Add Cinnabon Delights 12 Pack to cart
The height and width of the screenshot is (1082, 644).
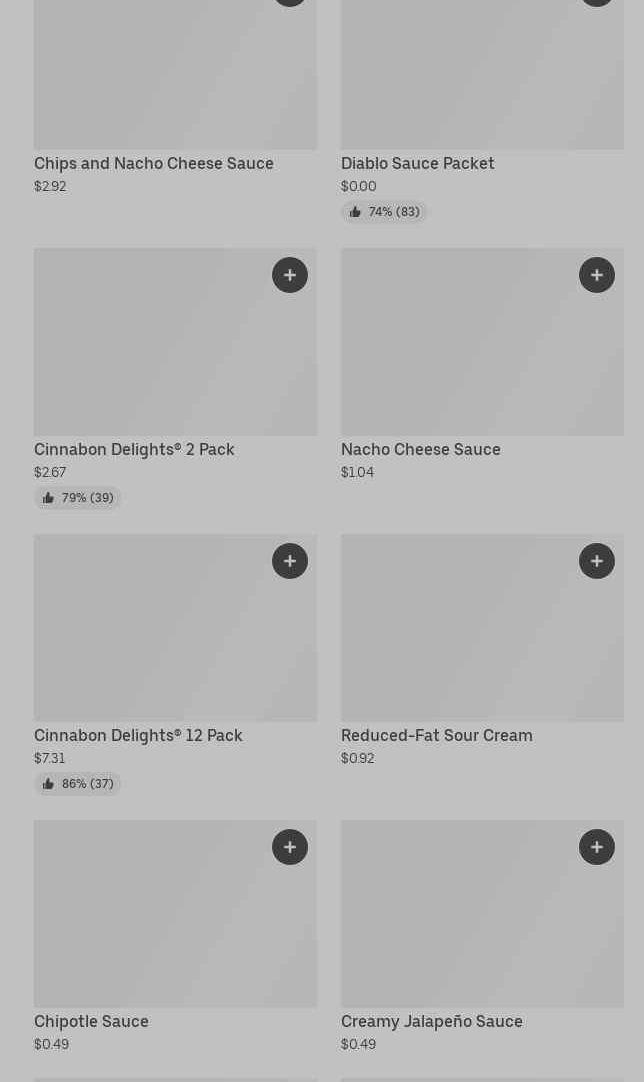click(290, 561)
